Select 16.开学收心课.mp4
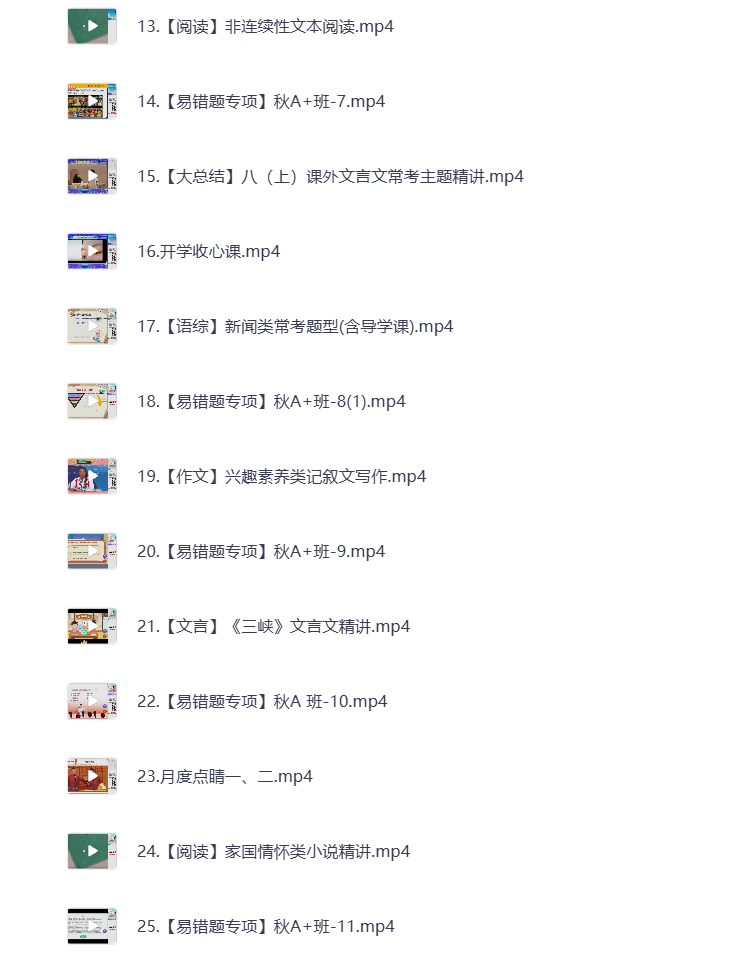The image size is (737, 955). pos(208,252)
